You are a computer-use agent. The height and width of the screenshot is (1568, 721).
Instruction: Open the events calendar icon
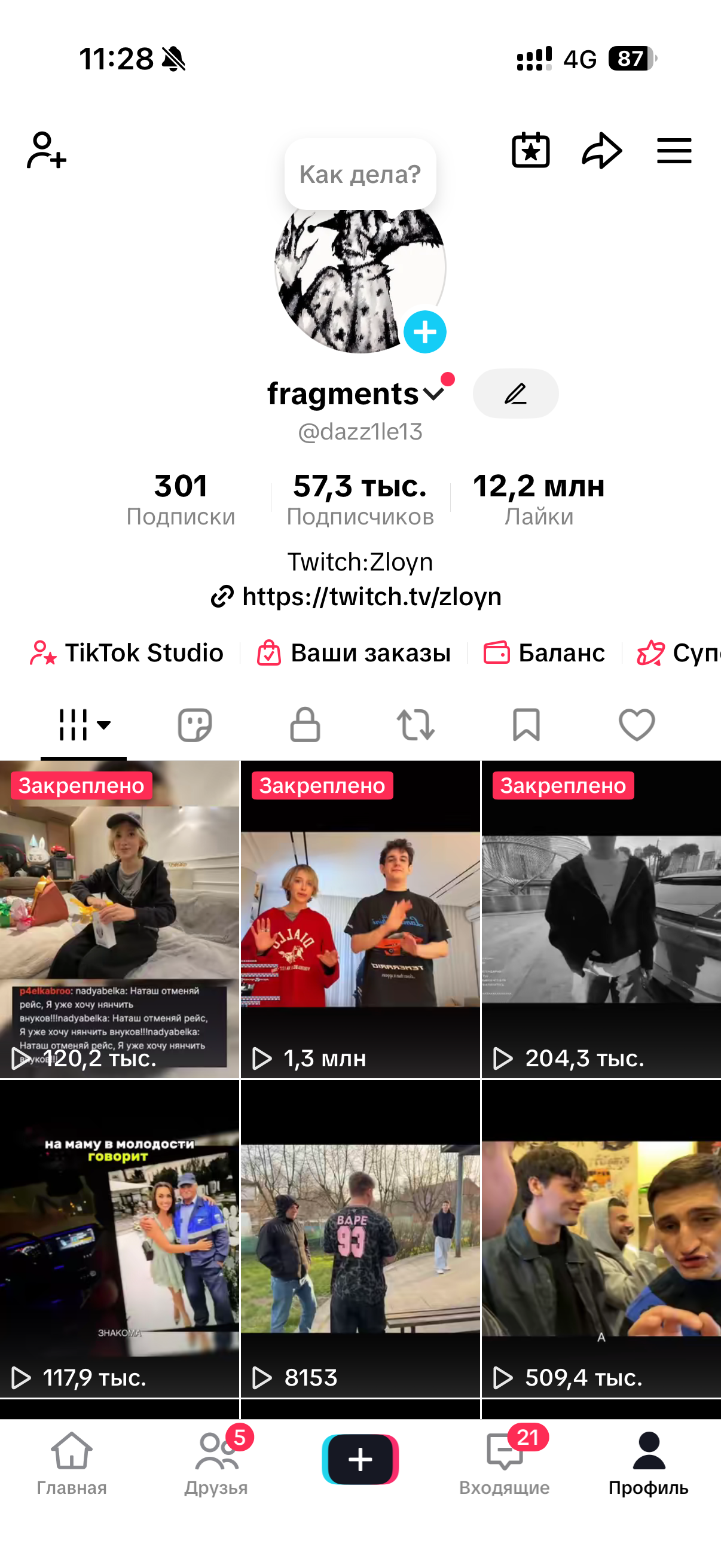530,150
